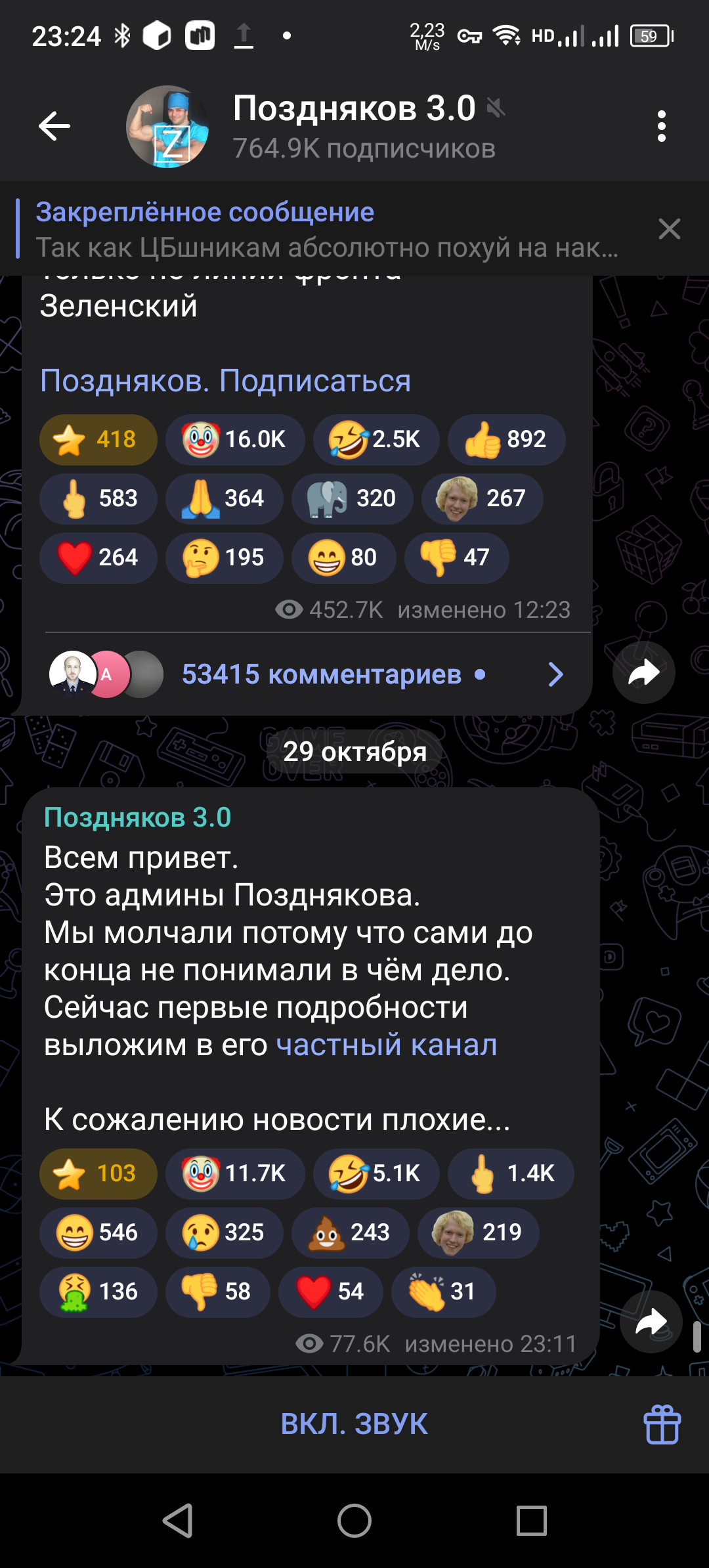Open the gift icon

[662, 1425]
